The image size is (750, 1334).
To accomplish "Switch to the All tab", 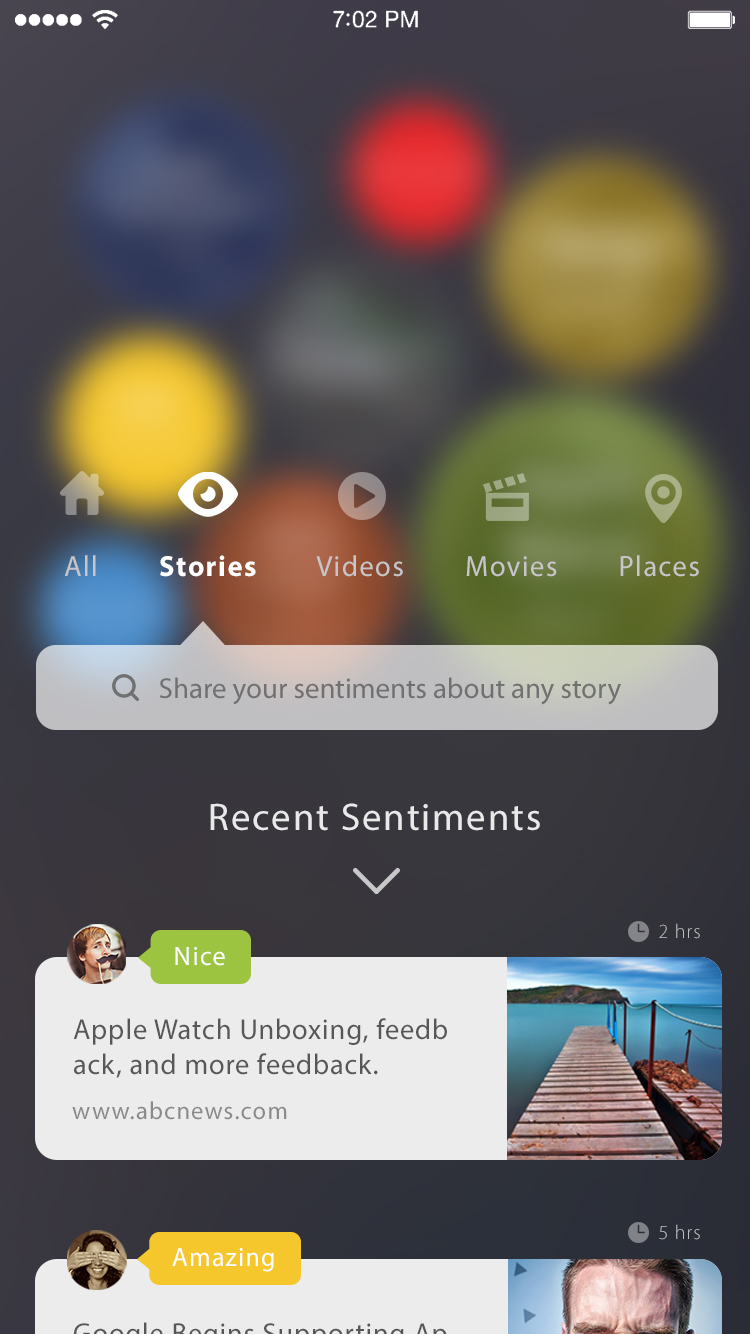I will click(81, 526).
